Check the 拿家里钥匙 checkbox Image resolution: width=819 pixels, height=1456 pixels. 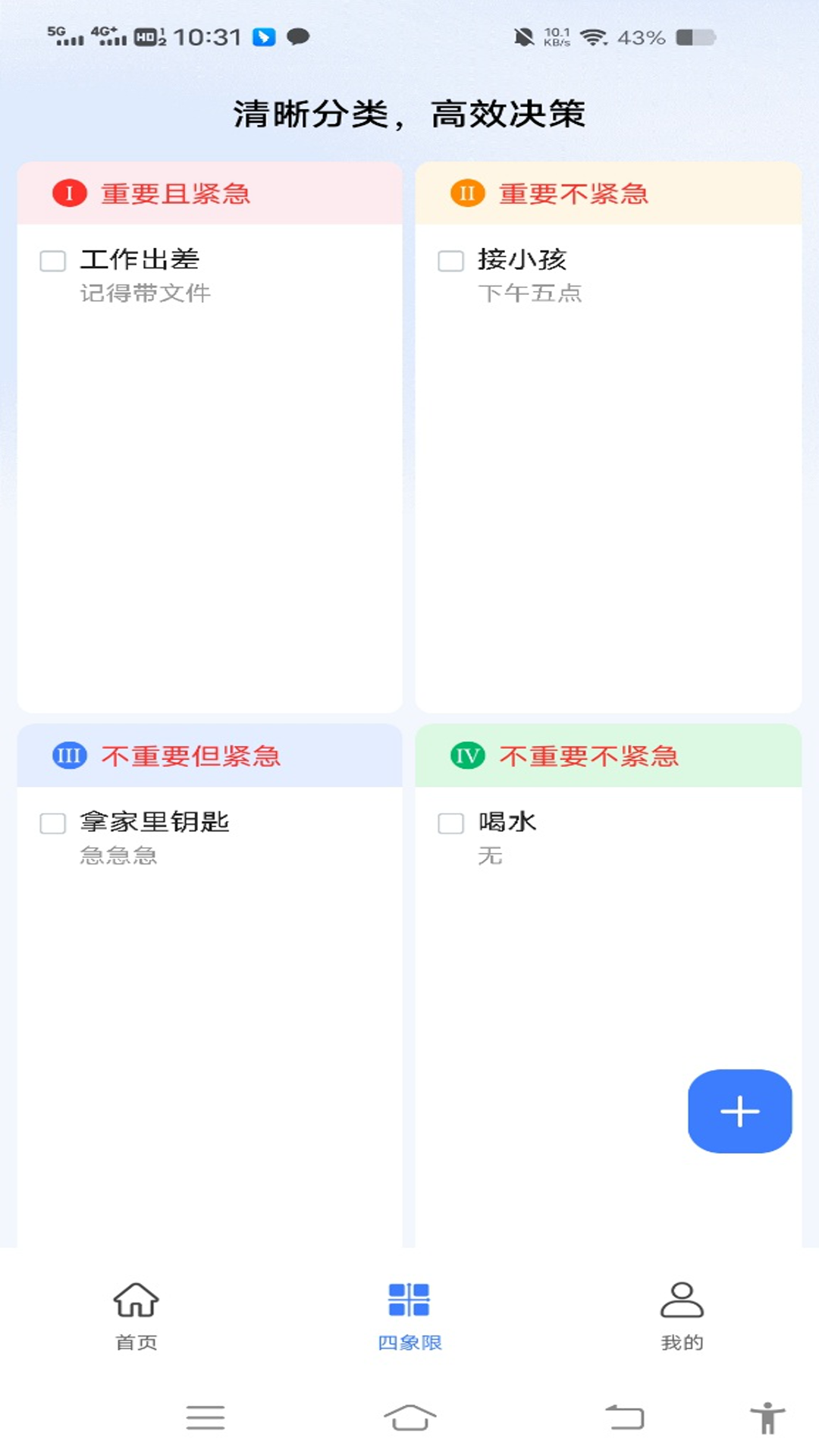pos(52,824)
